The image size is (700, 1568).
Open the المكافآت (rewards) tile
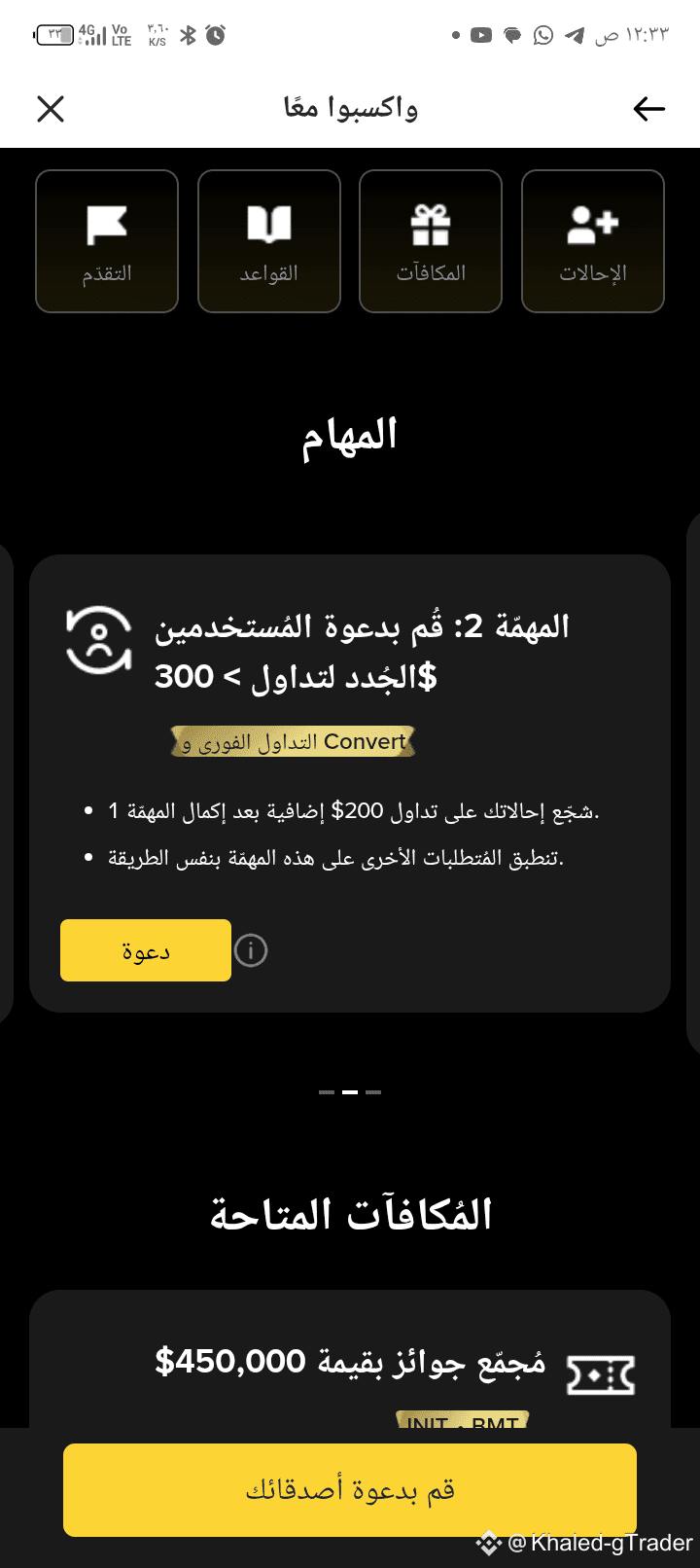click(x=431, y=241)
